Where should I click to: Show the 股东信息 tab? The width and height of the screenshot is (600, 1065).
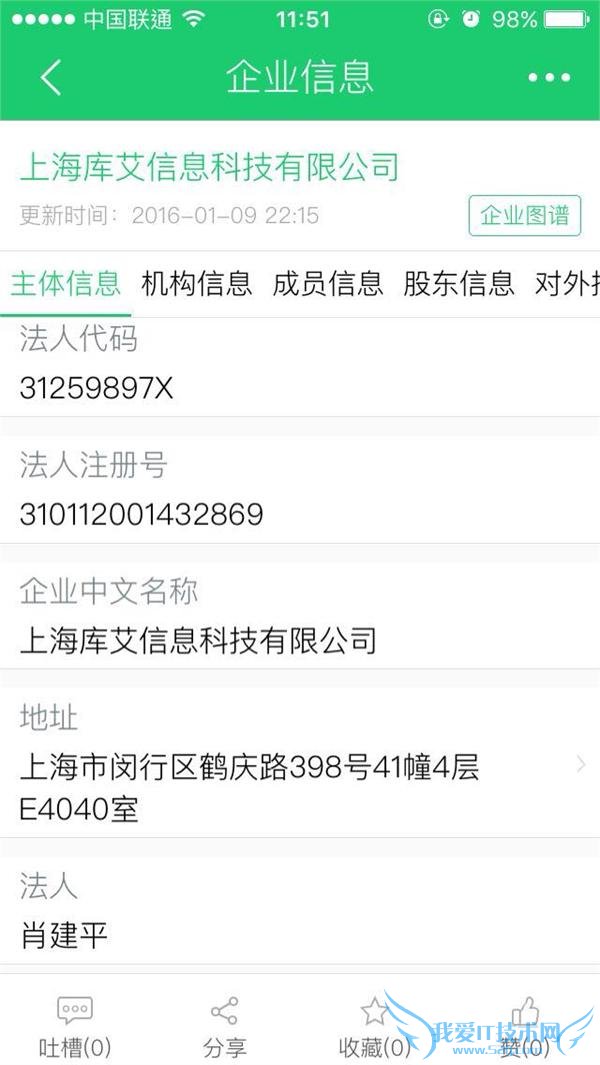[459, 284]
